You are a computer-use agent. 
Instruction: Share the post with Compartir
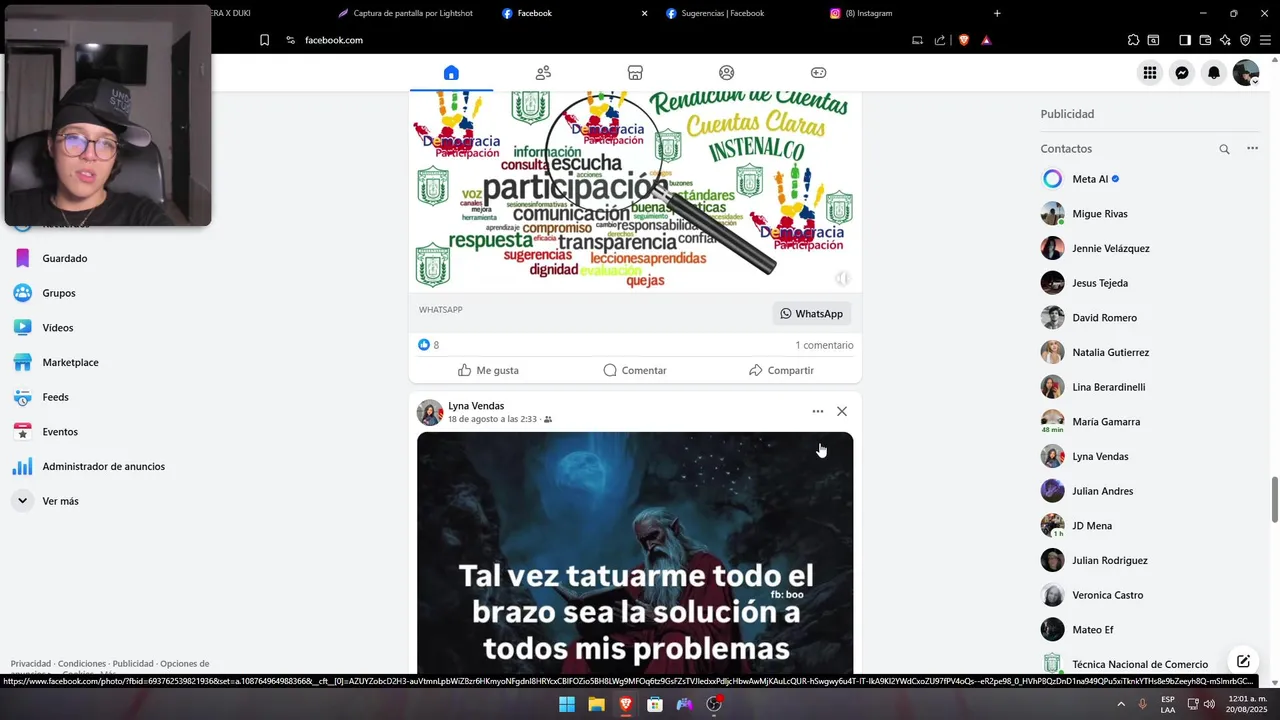pos(781,370)
